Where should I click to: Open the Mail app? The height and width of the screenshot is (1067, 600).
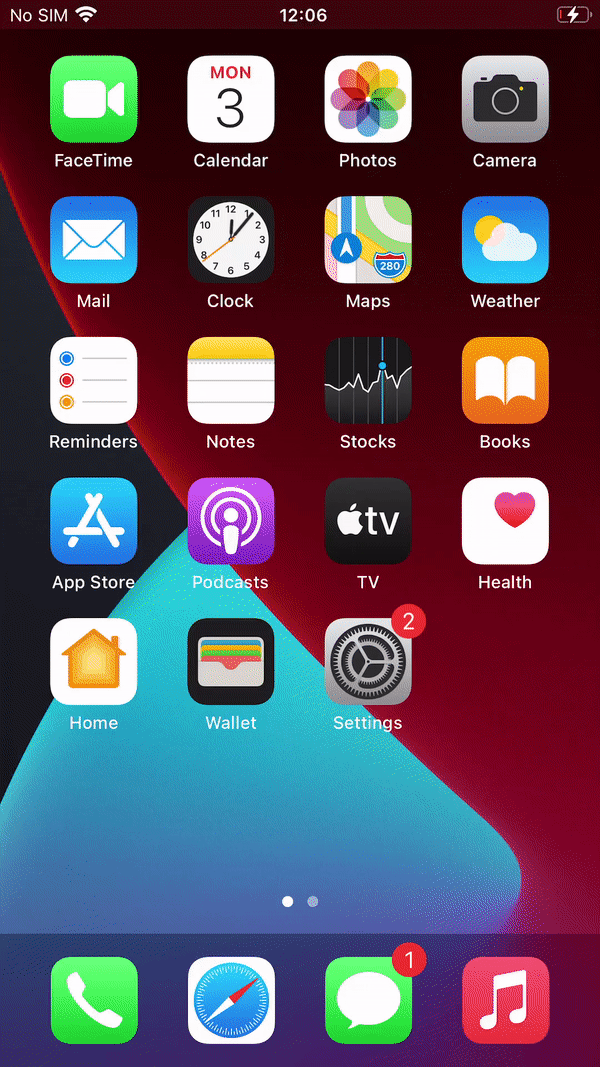pos(93,240)
